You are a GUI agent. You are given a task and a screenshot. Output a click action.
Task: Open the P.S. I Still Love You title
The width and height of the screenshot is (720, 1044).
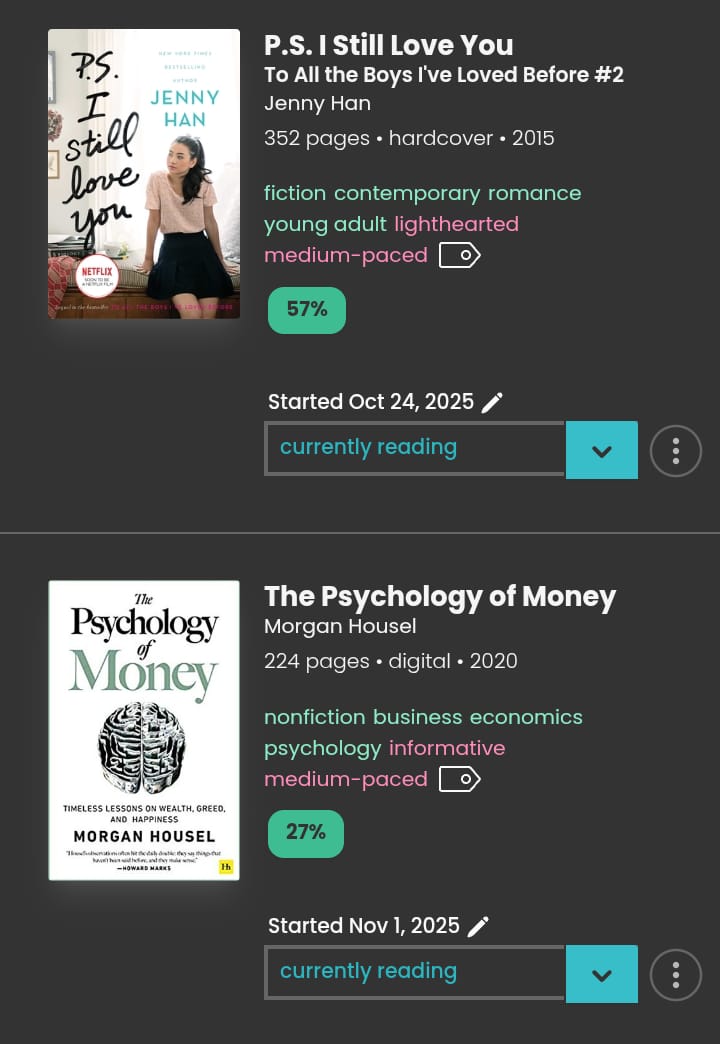(388, 46)
